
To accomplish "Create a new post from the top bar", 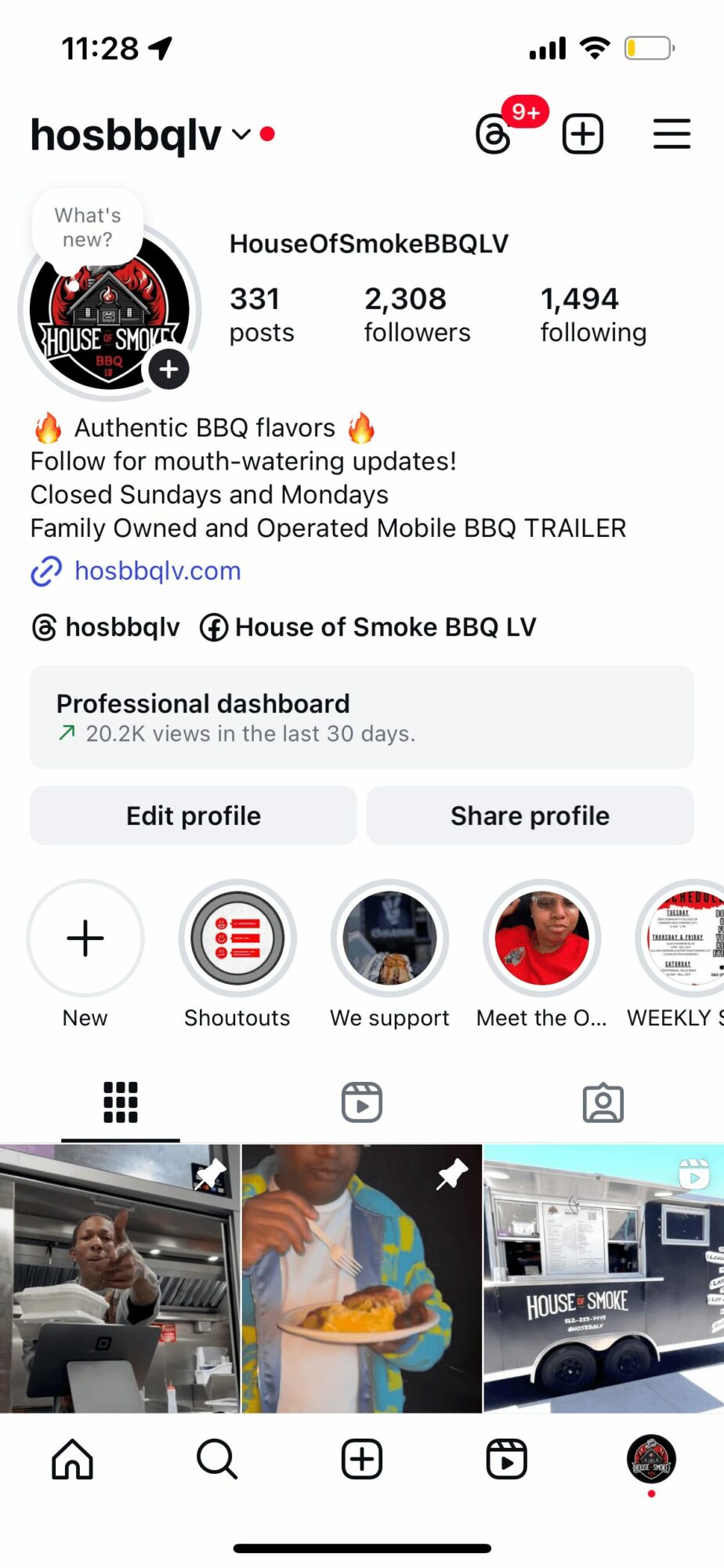I will pos(583,134).
